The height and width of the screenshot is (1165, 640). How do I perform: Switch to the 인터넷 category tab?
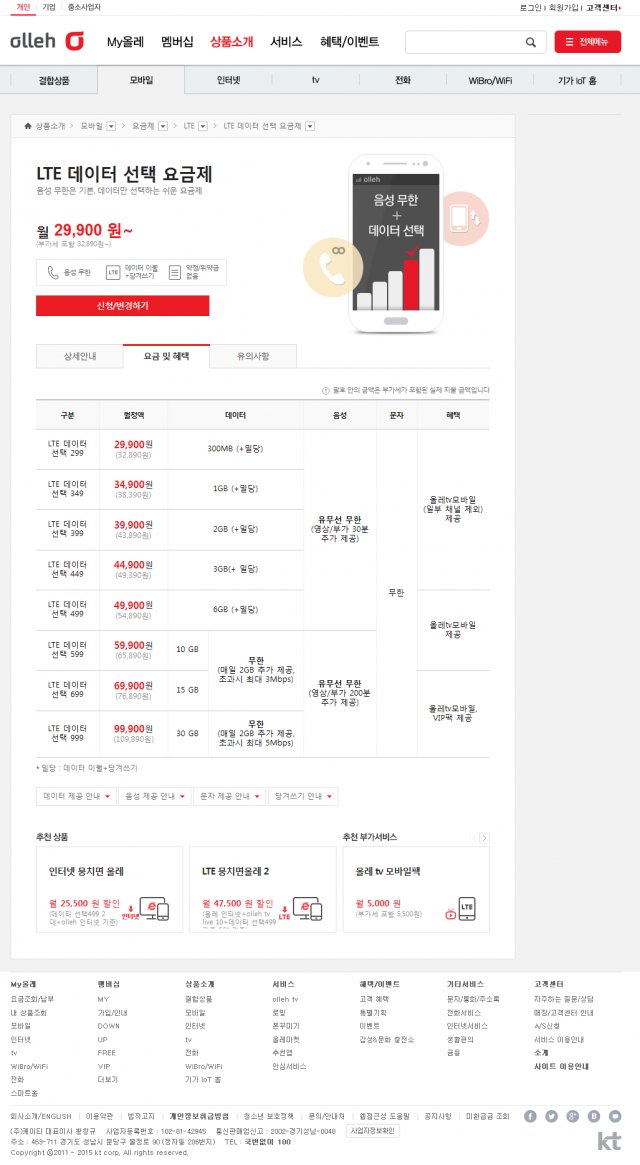point(228,80)
